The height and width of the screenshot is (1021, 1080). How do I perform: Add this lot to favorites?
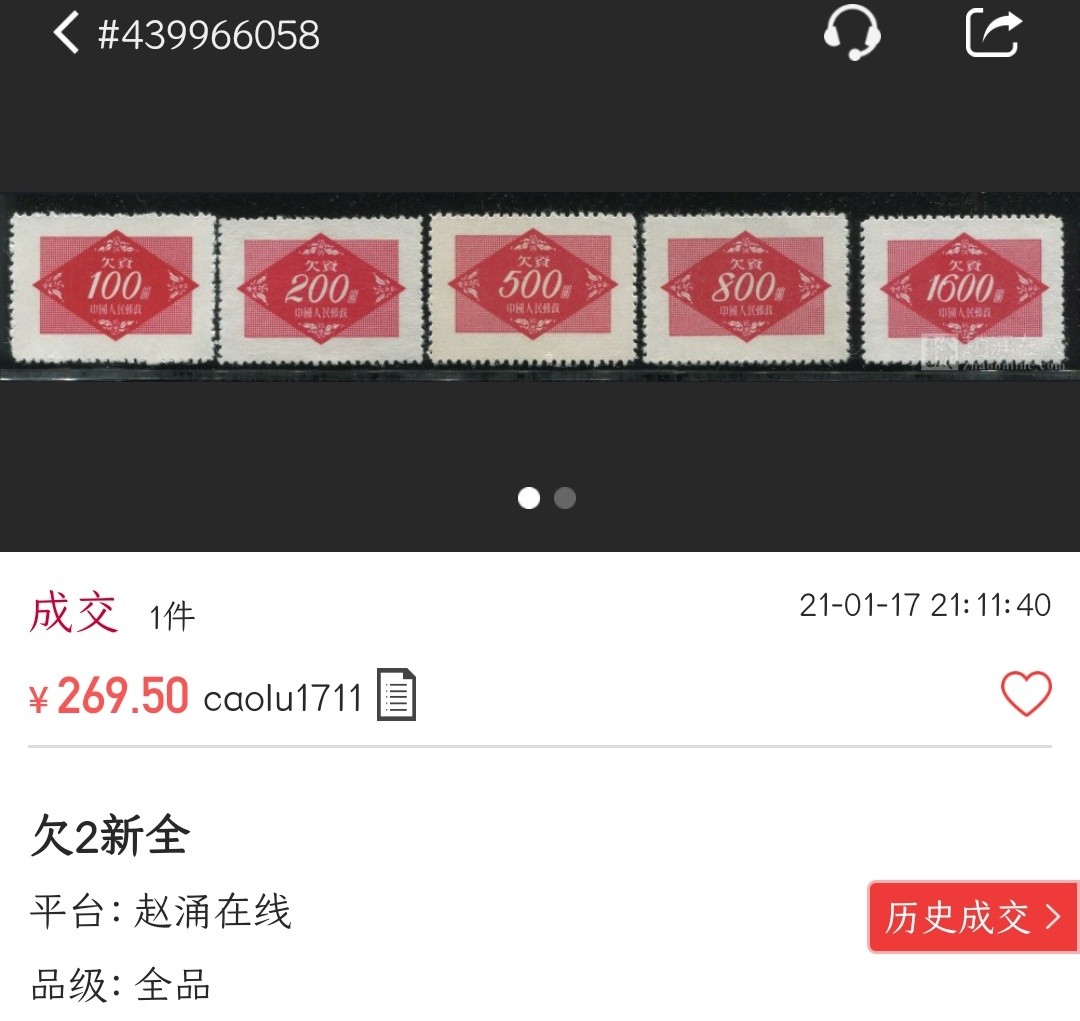click(x=1026, y=693)
